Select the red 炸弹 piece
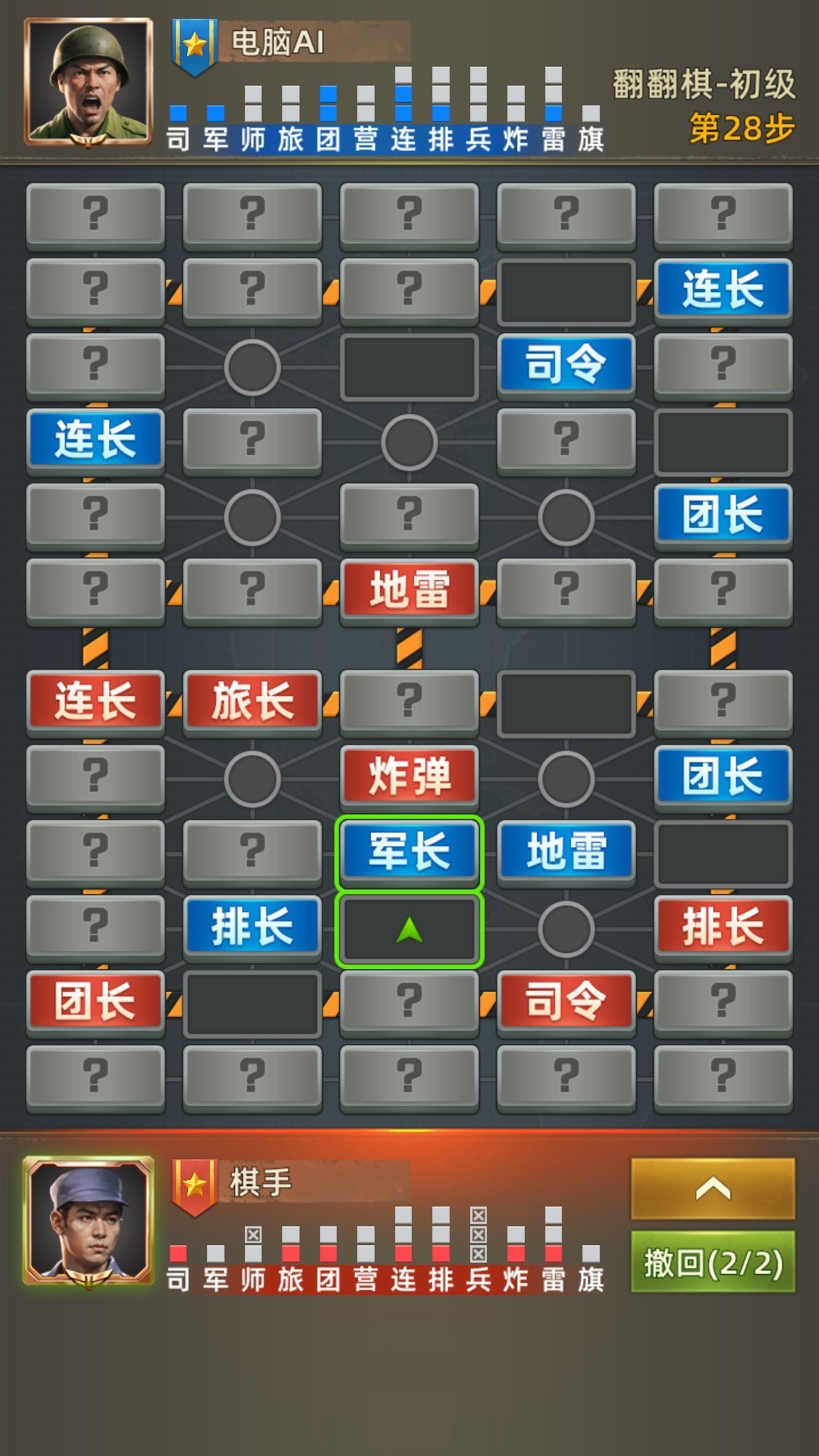This screenshot has width=819, height=1456. (409, 777)
